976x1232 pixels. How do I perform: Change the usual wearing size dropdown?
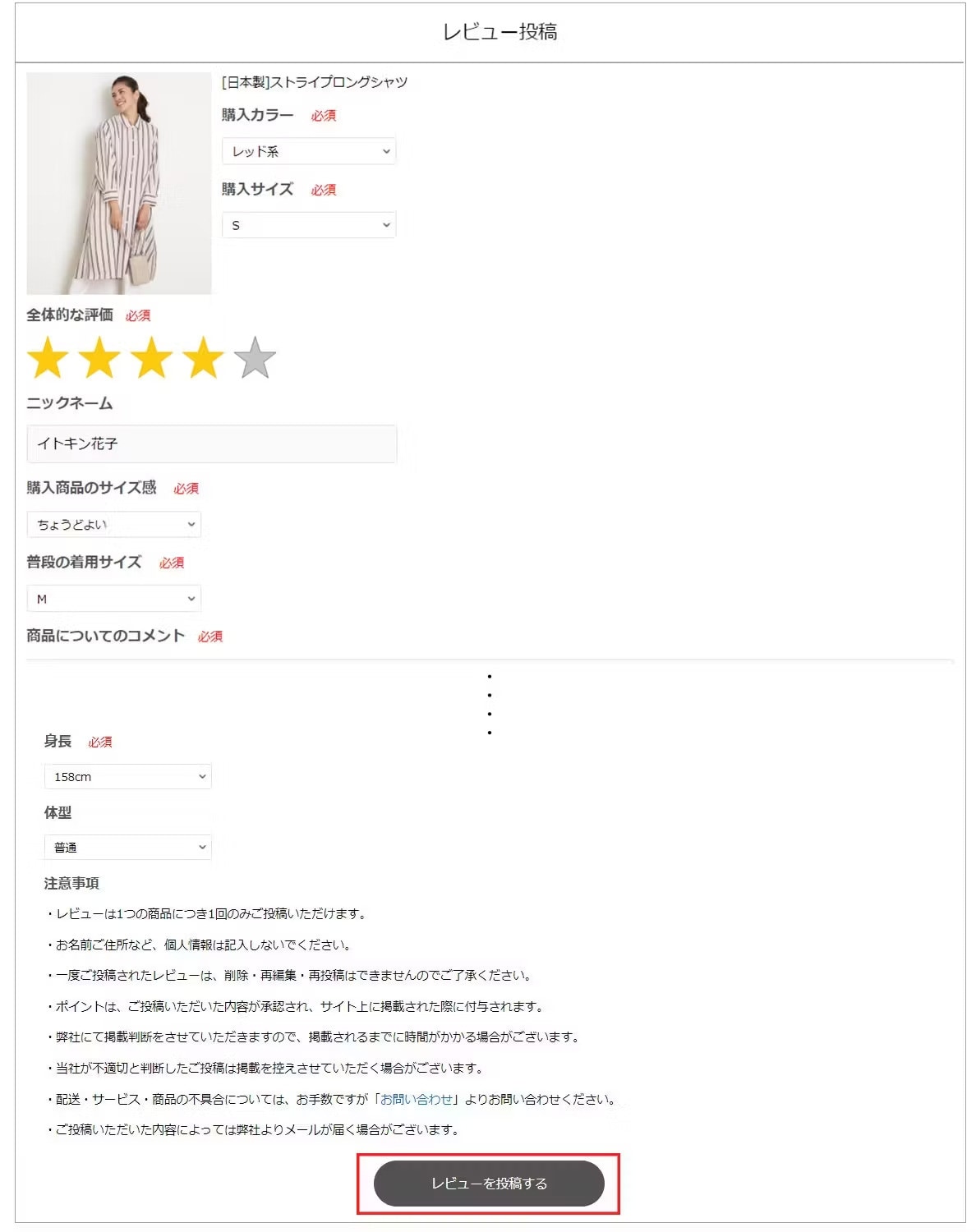pyautogui.click(x=114, y=599)
